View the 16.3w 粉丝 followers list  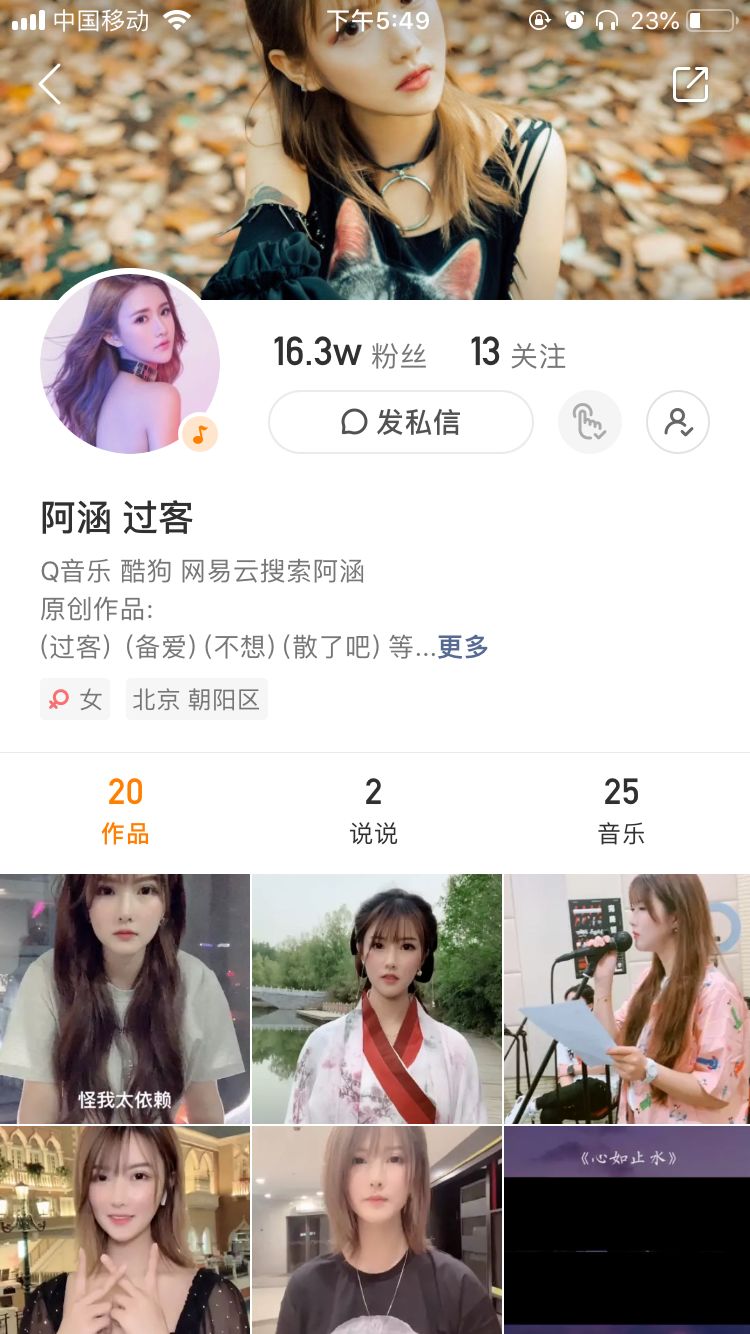click(350, 353)
